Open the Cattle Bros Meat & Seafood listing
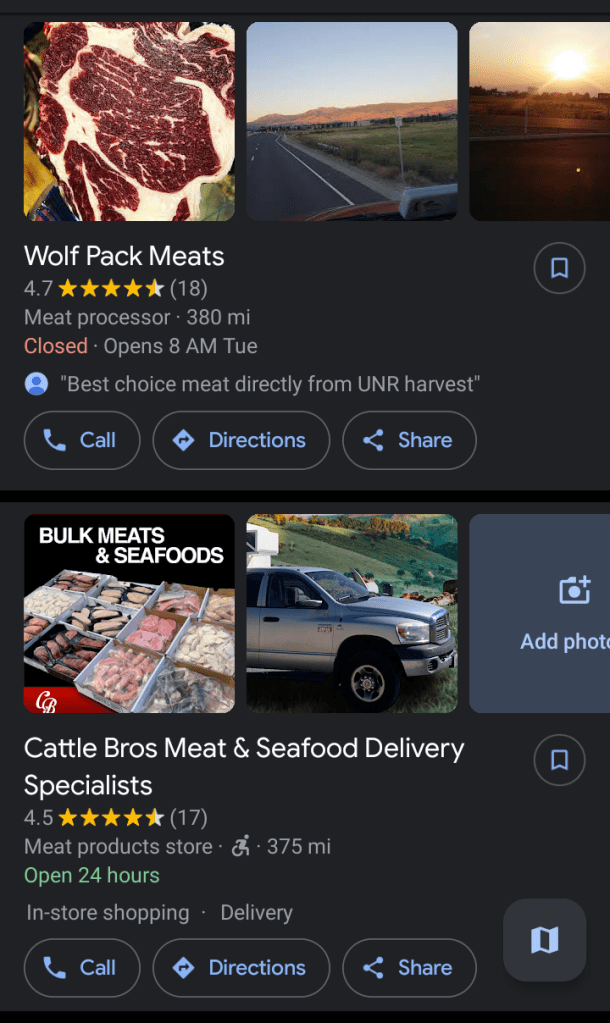610x1023 pixels. point(243,766)
